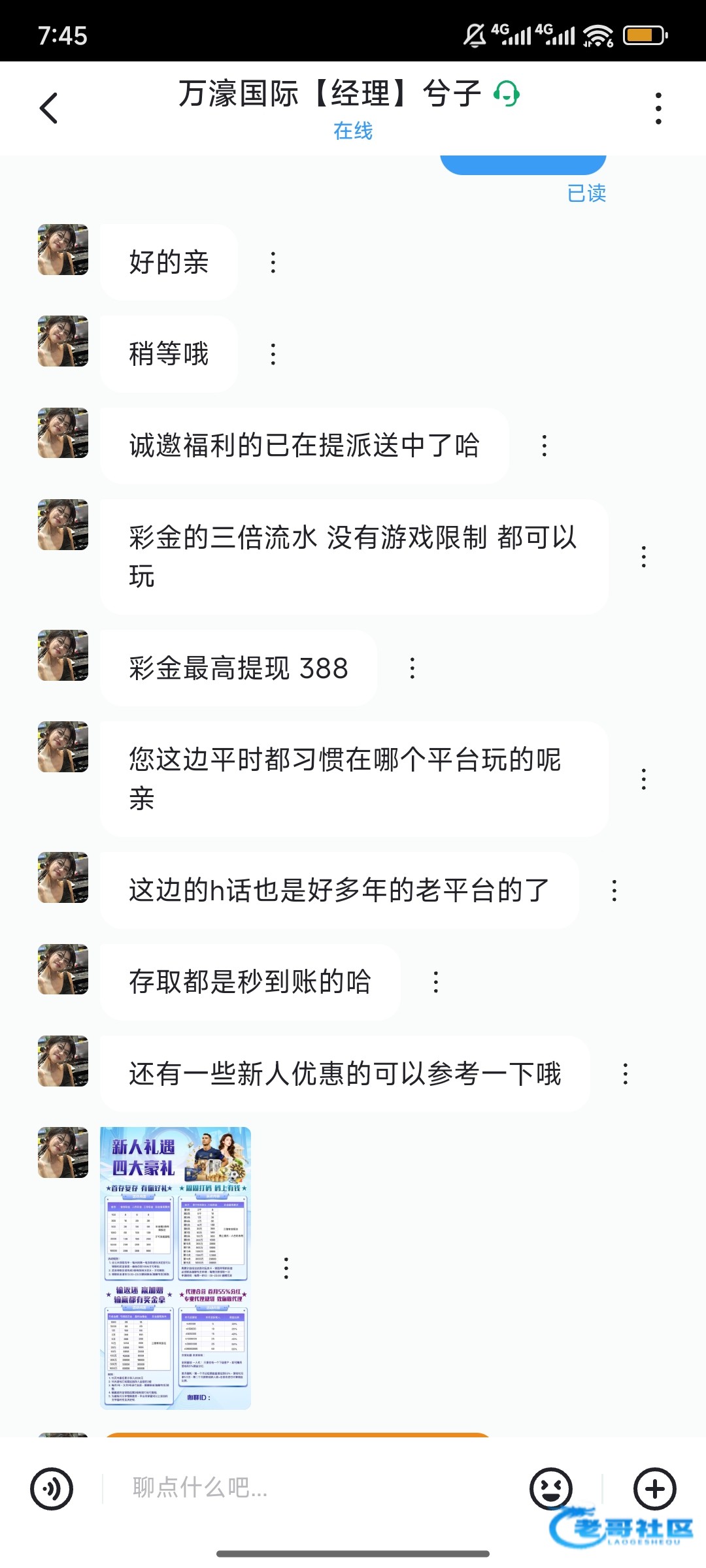Image resolution: width=706 pixels, height=1568 pixels.
Task: Open the emoji picker
Action: [550, 1489]
